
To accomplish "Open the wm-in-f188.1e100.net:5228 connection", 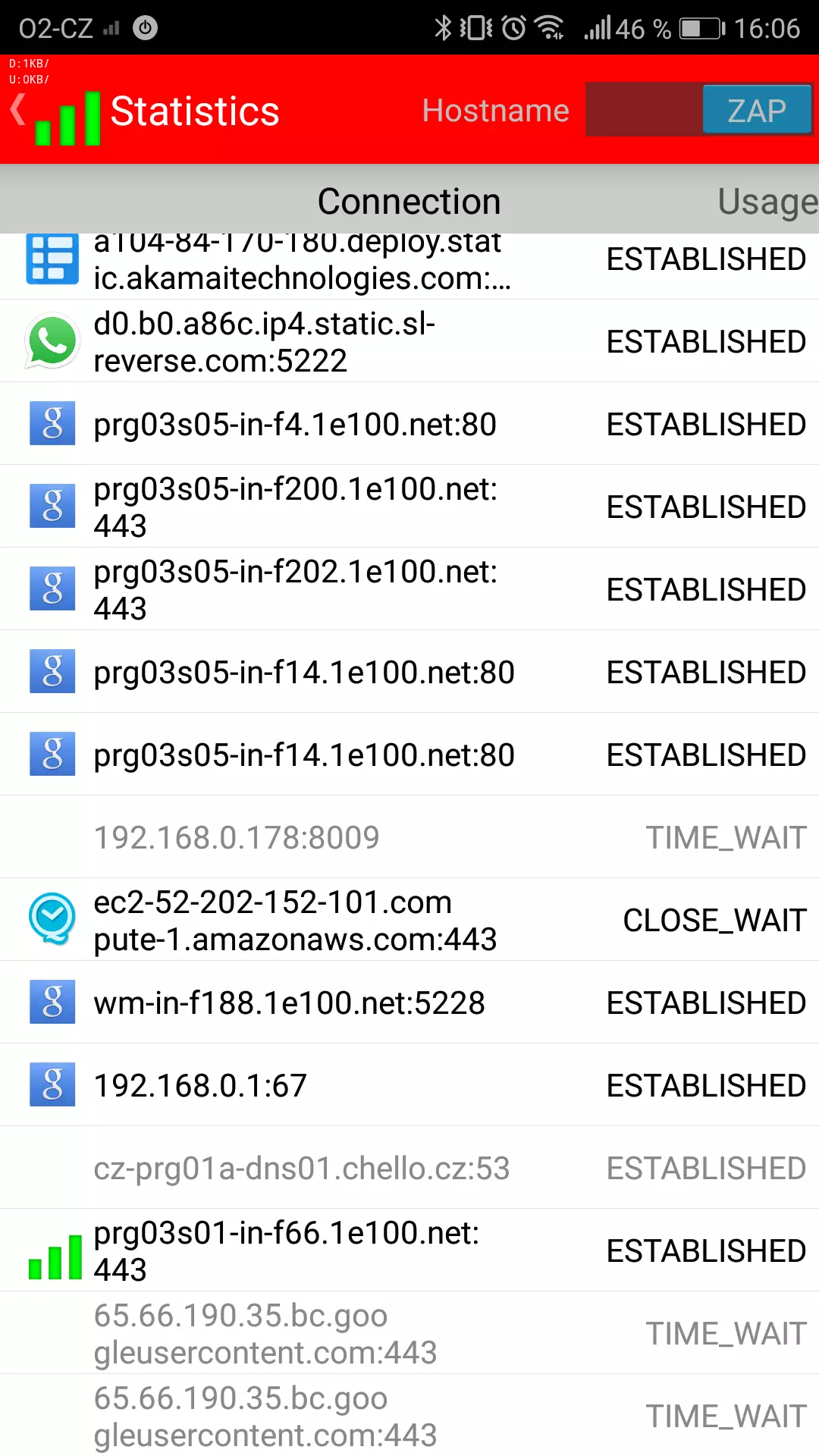I will [x=409, y=1003].
